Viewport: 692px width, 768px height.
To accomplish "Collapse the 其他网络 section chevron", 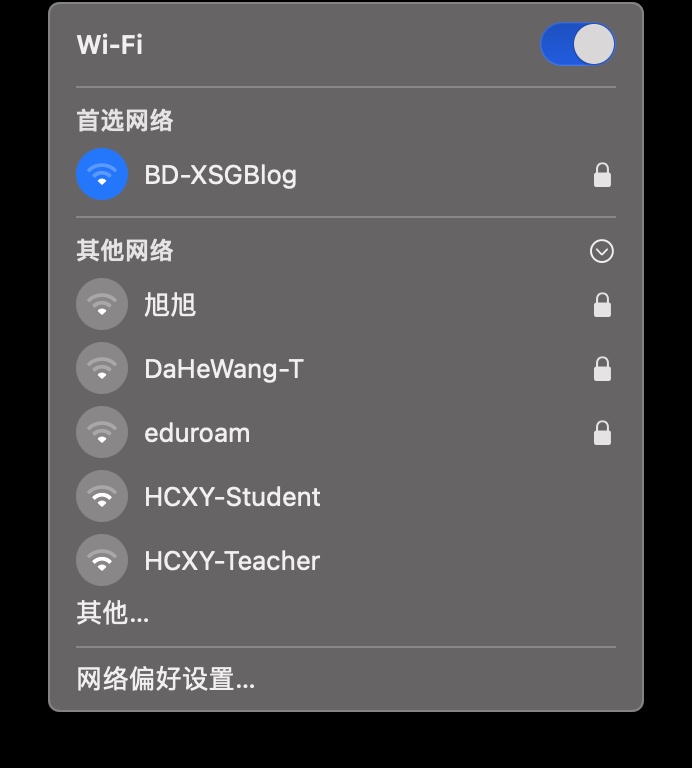I will (x=601, y=251).
